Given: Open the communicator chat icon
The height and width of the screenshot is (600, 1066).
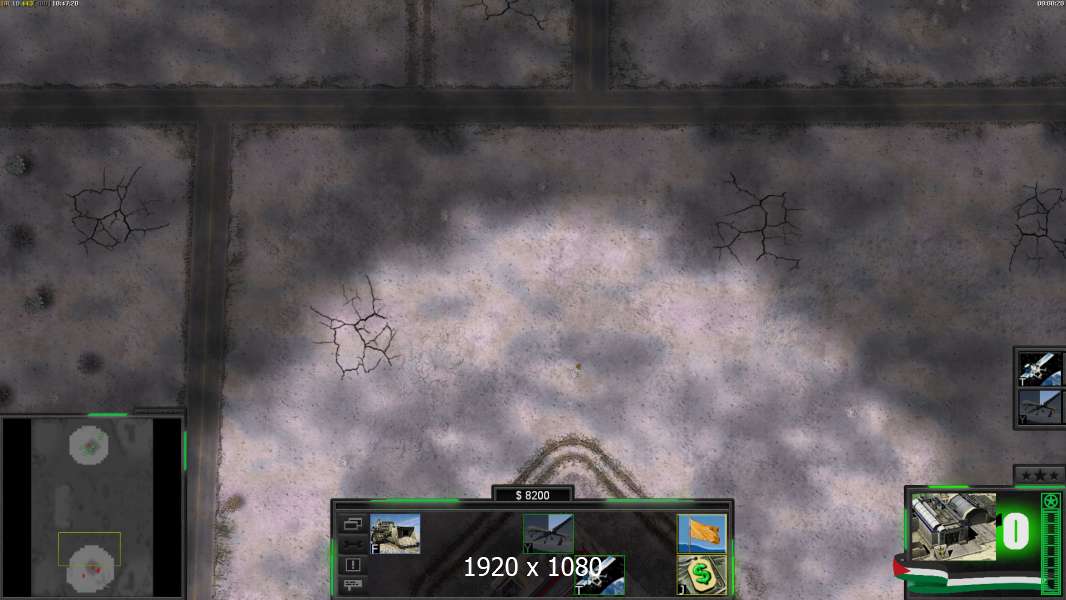Looking at the screenshot, I should 353,584.
